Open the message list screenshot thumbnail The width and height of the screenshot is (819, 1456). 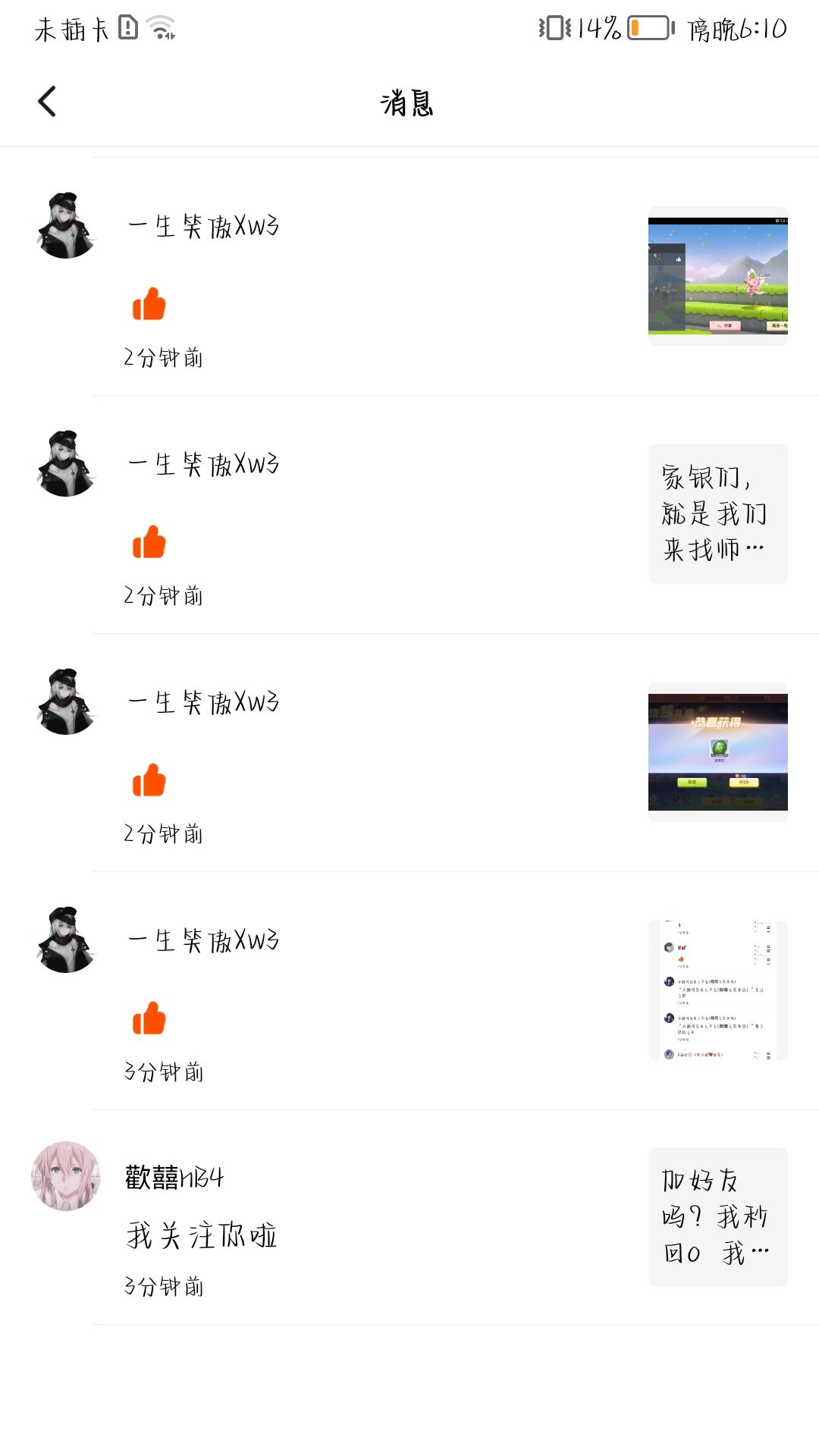(717, 990)
